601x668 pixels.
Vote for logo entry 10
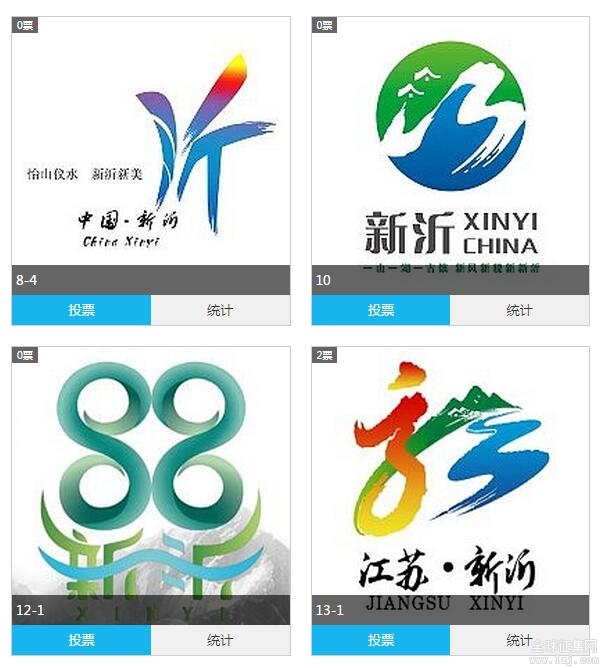(381, 310)
